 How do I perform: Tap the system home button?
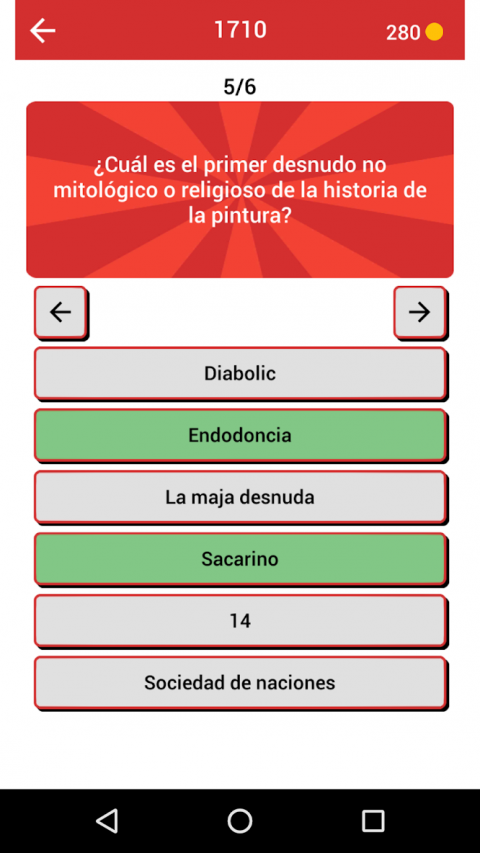pyautogui.click(x=240, y=821)
